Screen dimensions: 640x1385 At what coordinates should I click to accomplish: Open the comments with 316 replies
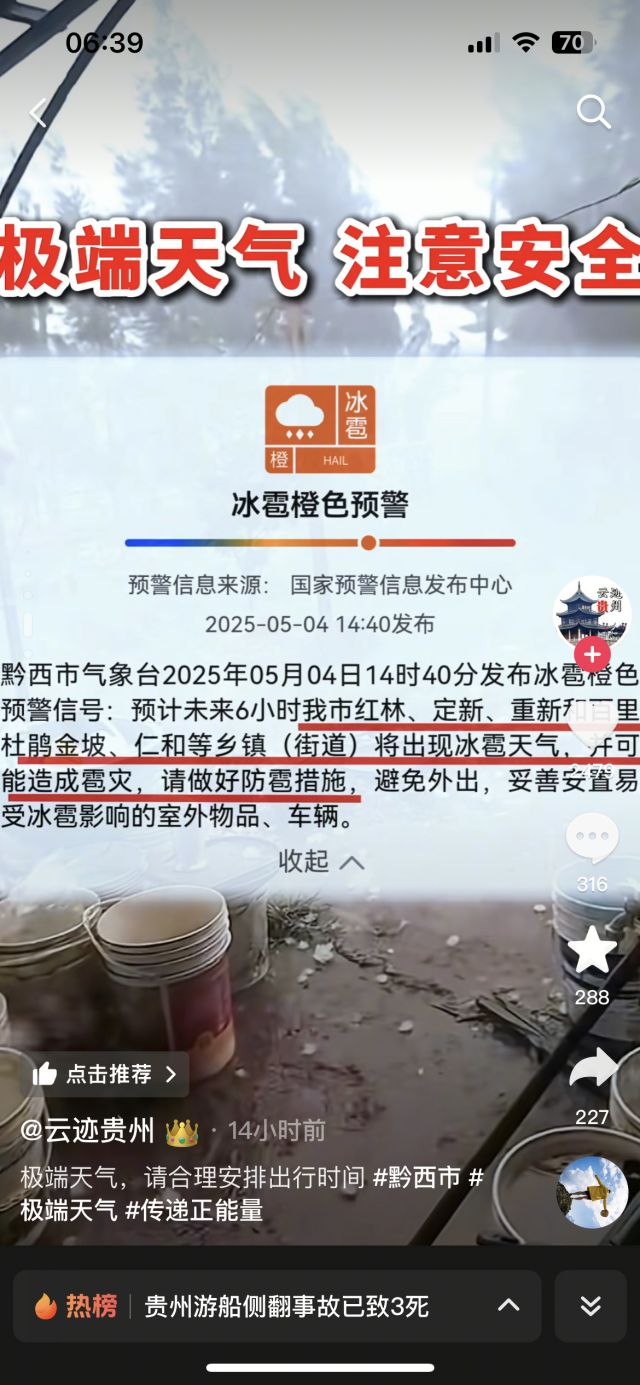592,840
